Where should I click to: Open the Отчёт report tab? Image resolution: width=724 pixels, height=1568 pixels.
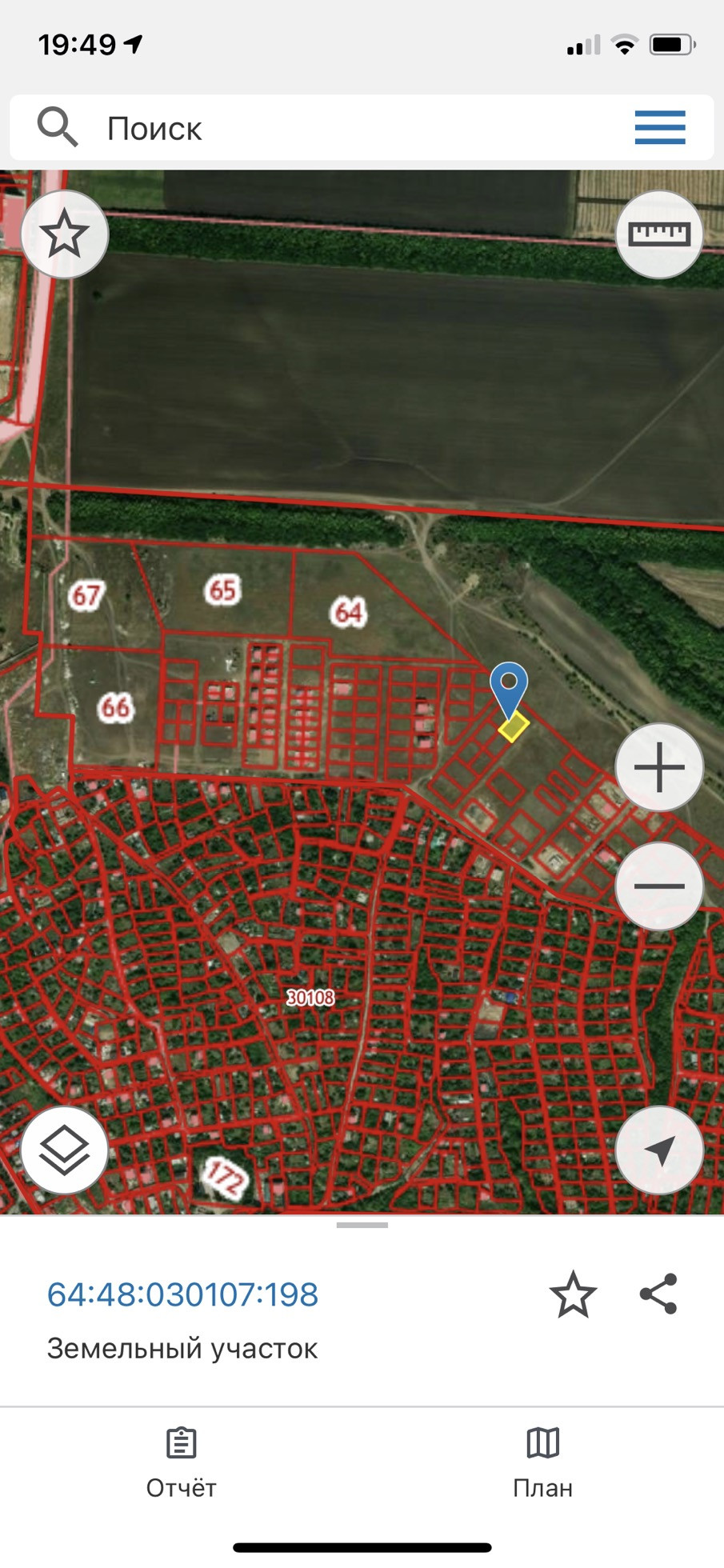pos(181,1462)
